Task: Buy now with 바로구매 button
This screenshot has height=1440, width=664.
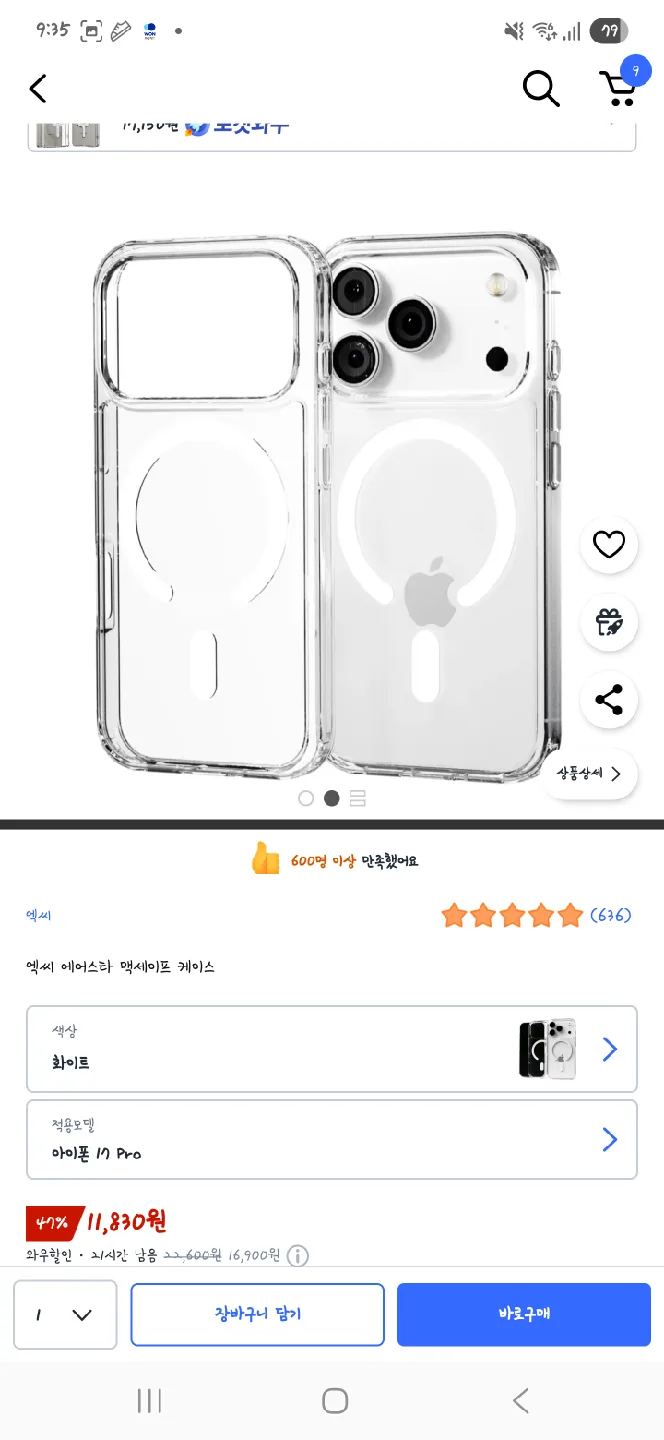Action: coord(524,1315)
